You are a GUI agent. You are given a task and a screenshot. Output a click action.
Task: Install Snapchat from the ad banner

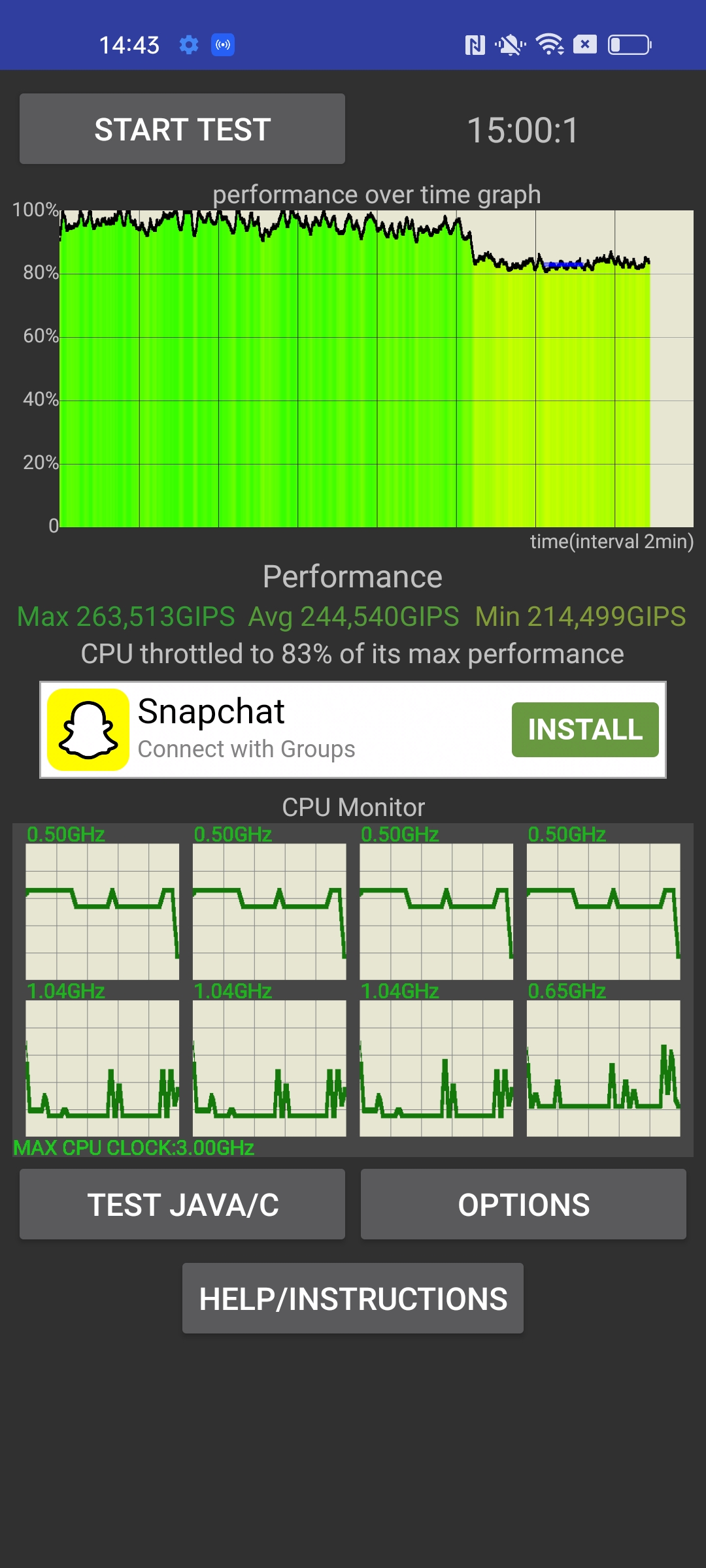(x=584, y=730)
